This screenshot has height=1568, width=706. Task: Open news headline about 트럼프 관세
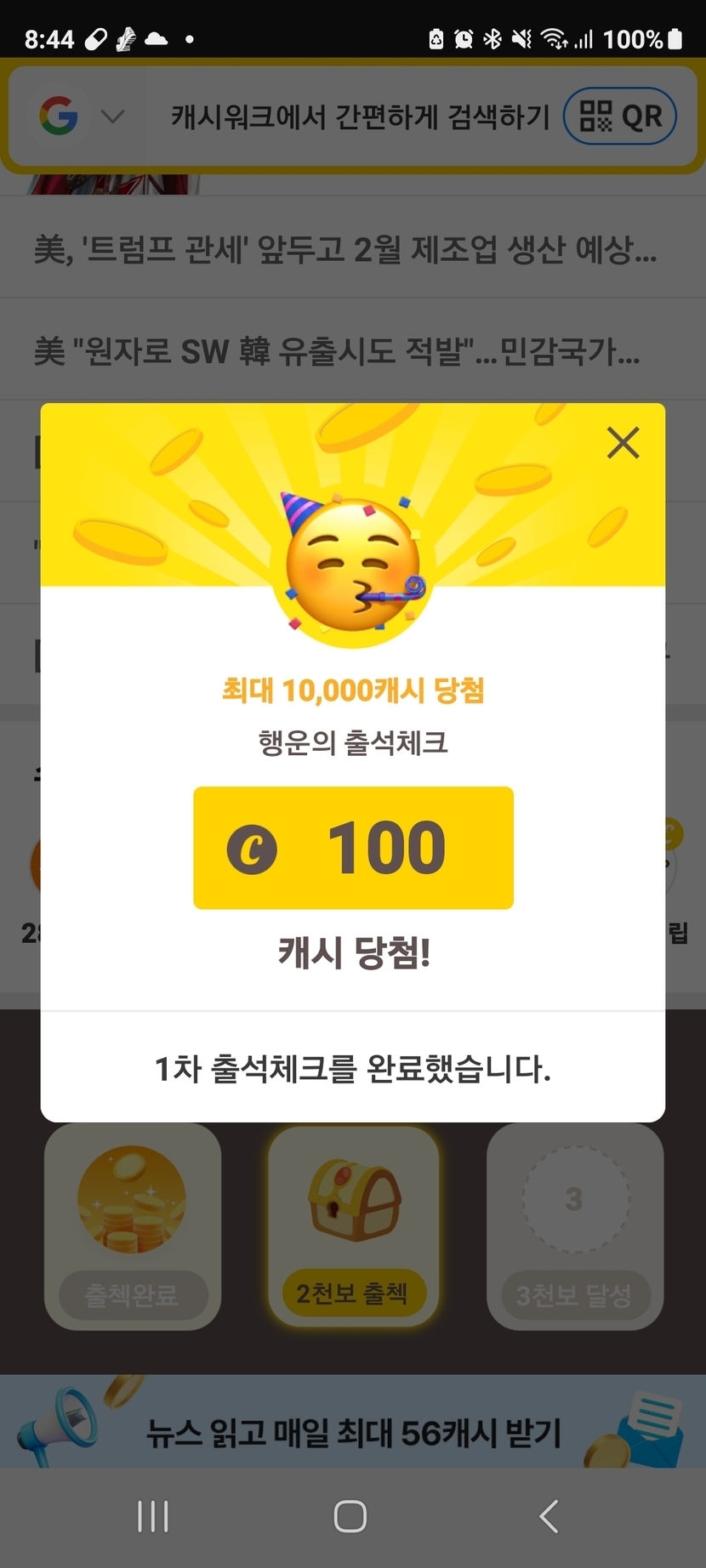pyautogui.click(x=344, y=249)
